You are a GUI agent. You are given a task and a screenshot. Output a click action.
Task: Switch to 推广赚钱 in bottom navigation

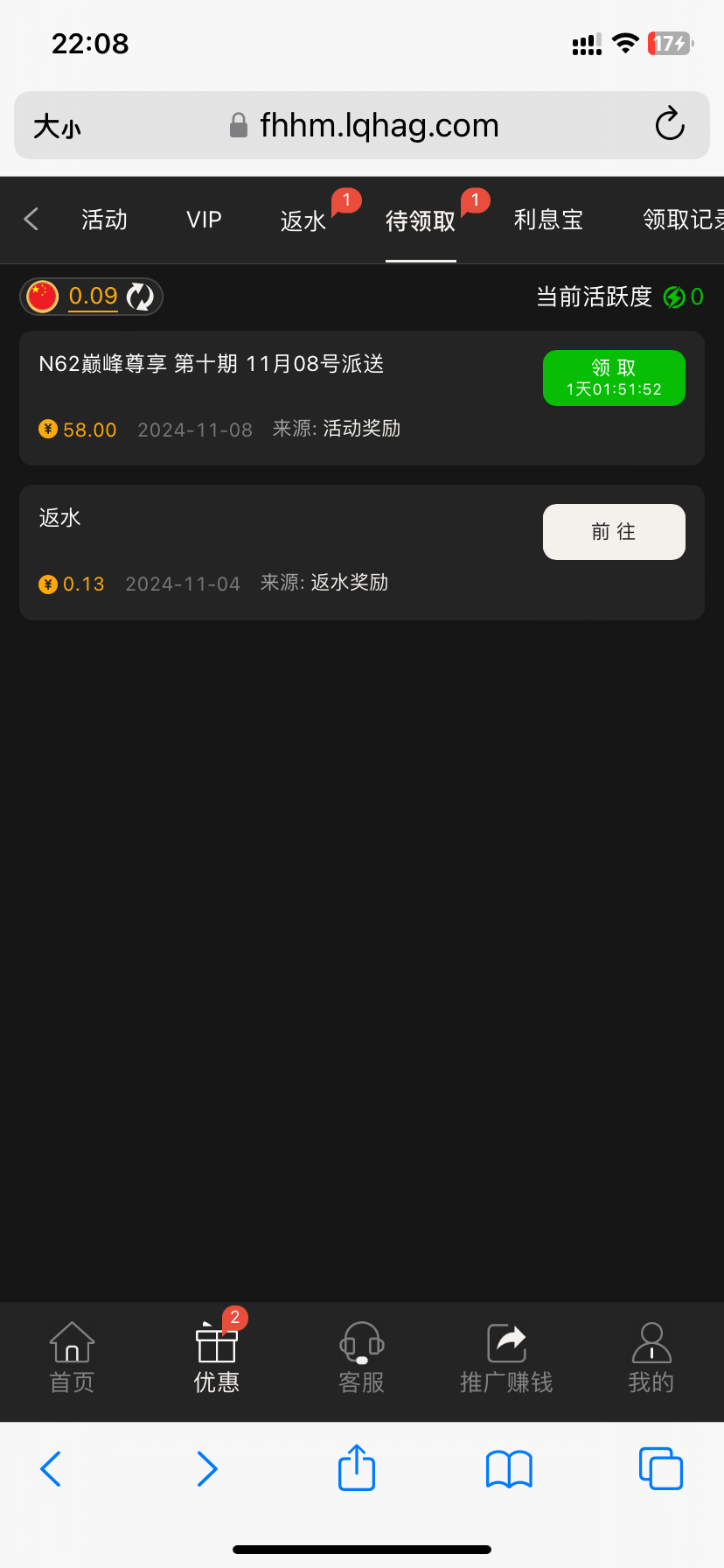click(506, 1357)
